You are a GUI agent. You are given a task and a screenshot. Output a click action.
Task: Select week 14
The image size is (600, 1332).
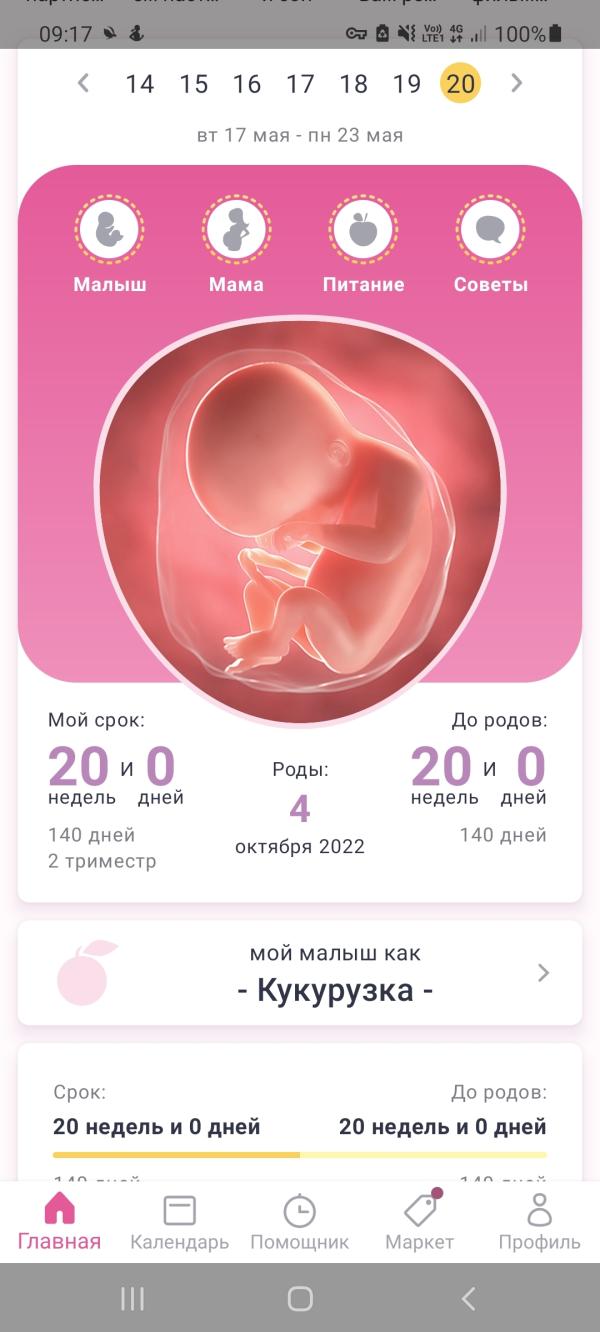(x=140, y=85)
